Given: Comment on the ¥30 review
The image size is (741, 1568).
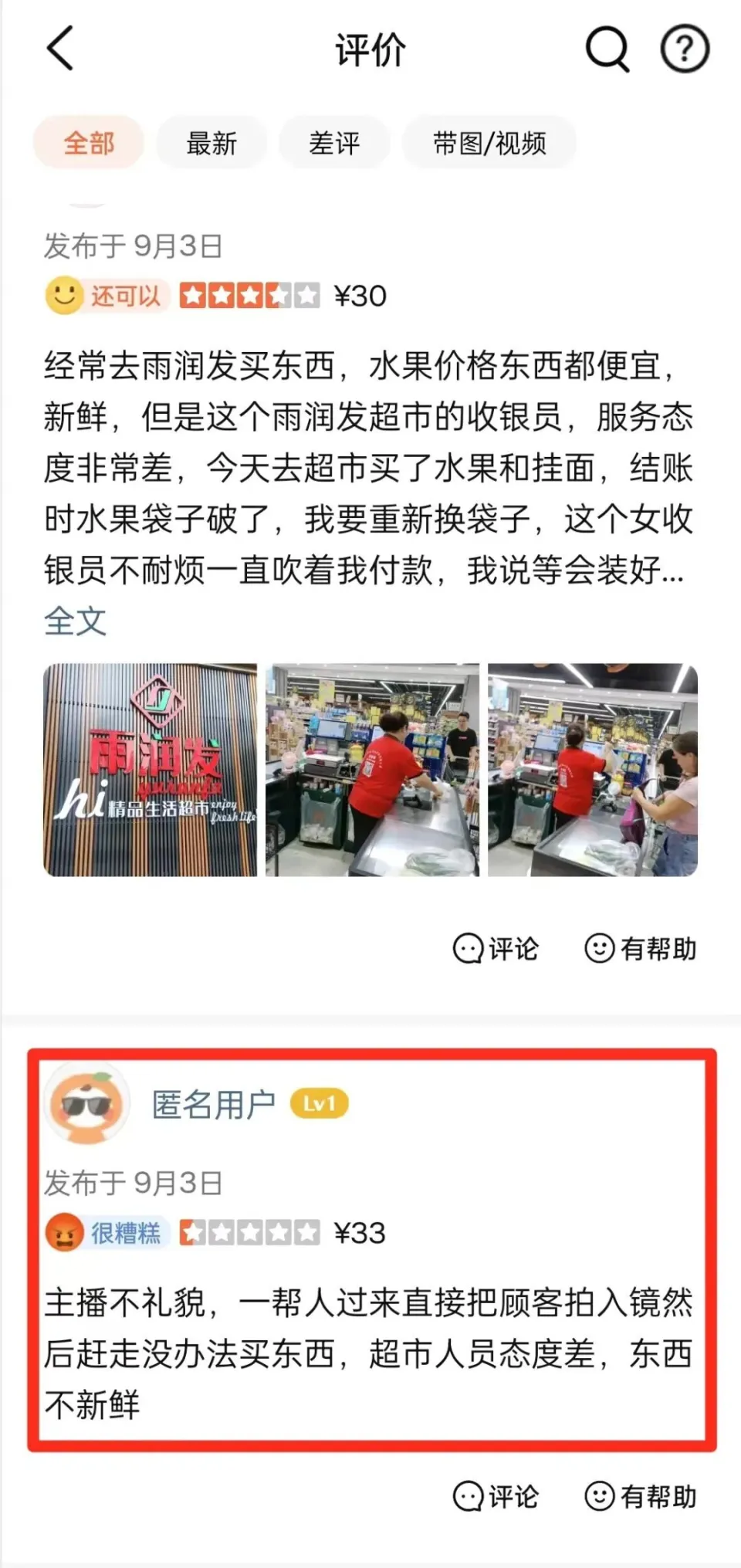Looking at the screenshot, I should click(x=496, y=948).
